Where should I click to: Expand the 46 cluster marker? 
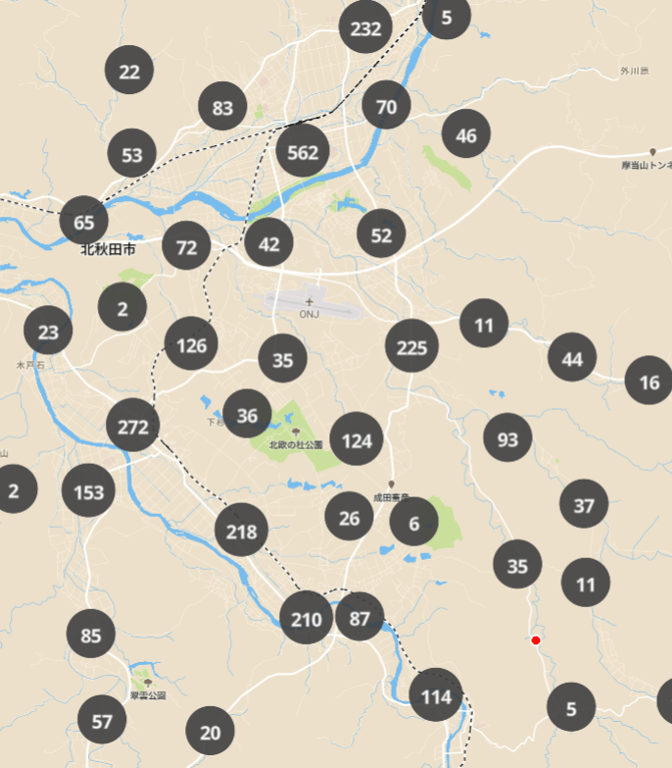[466, 135]
